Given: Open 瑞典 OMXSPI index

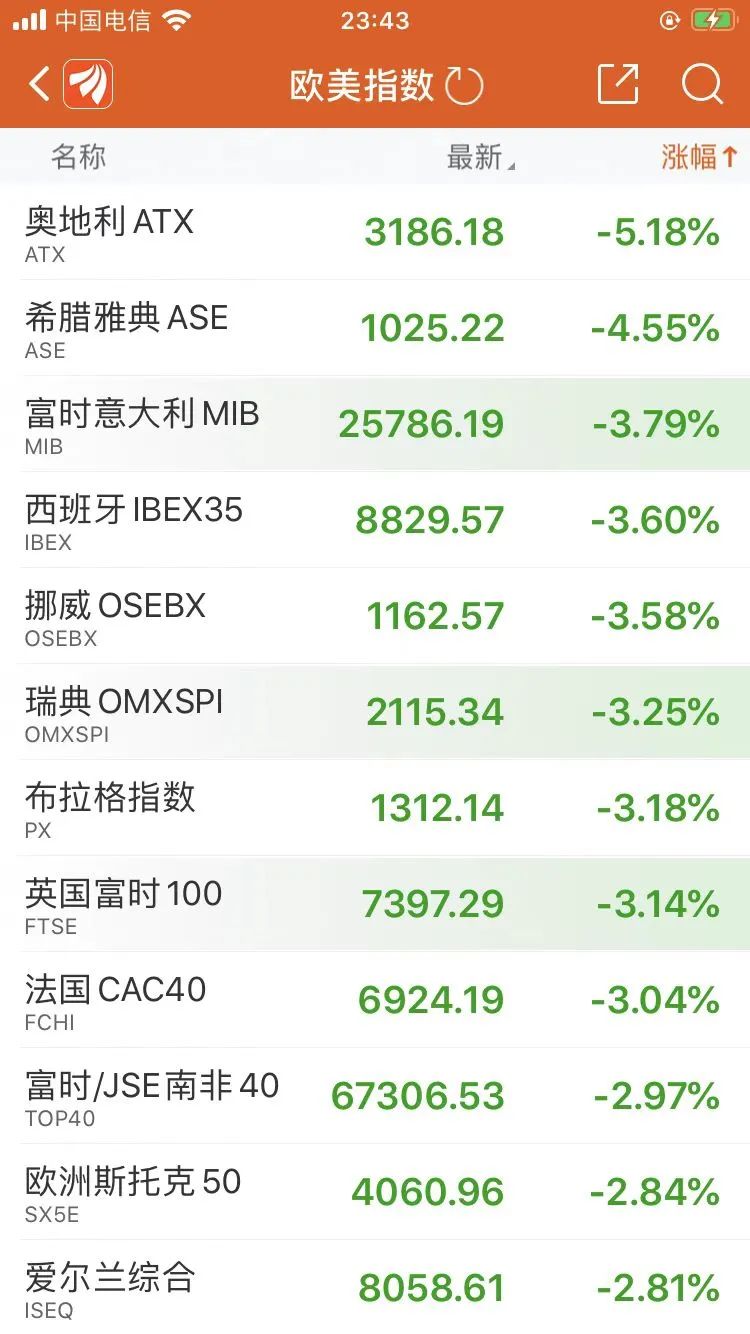Looking at the screenshot, I should 375,712.
